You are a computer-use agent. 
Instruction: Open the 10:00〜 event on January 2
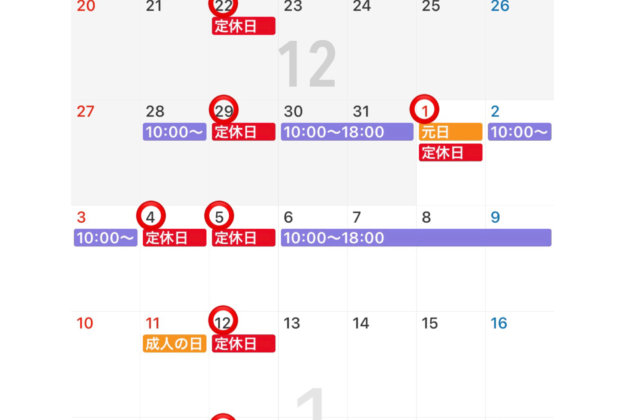pyautogui.click(x=519, y=132)
